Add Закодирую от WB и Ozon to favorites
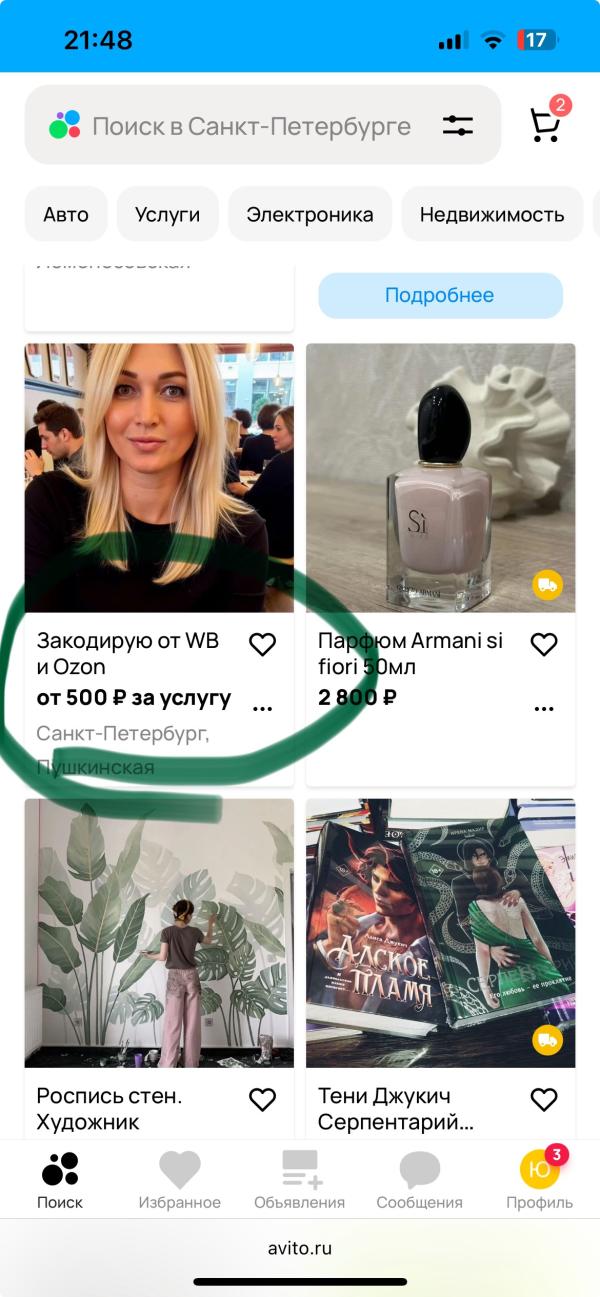Viewport: 600px width, 1297px height. [262, 645]
